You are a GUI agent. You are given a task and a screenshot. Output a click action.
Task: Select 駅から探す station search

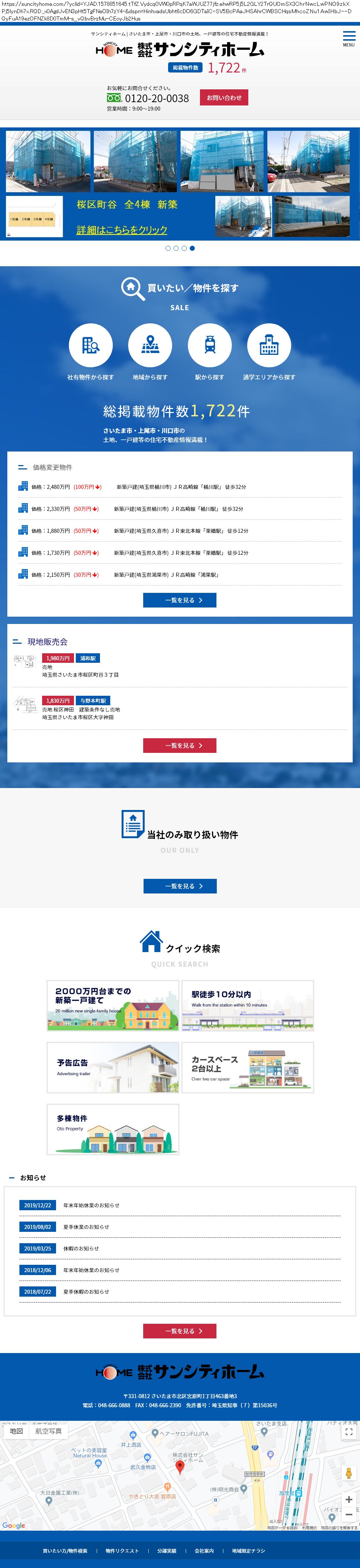point(209,345)
